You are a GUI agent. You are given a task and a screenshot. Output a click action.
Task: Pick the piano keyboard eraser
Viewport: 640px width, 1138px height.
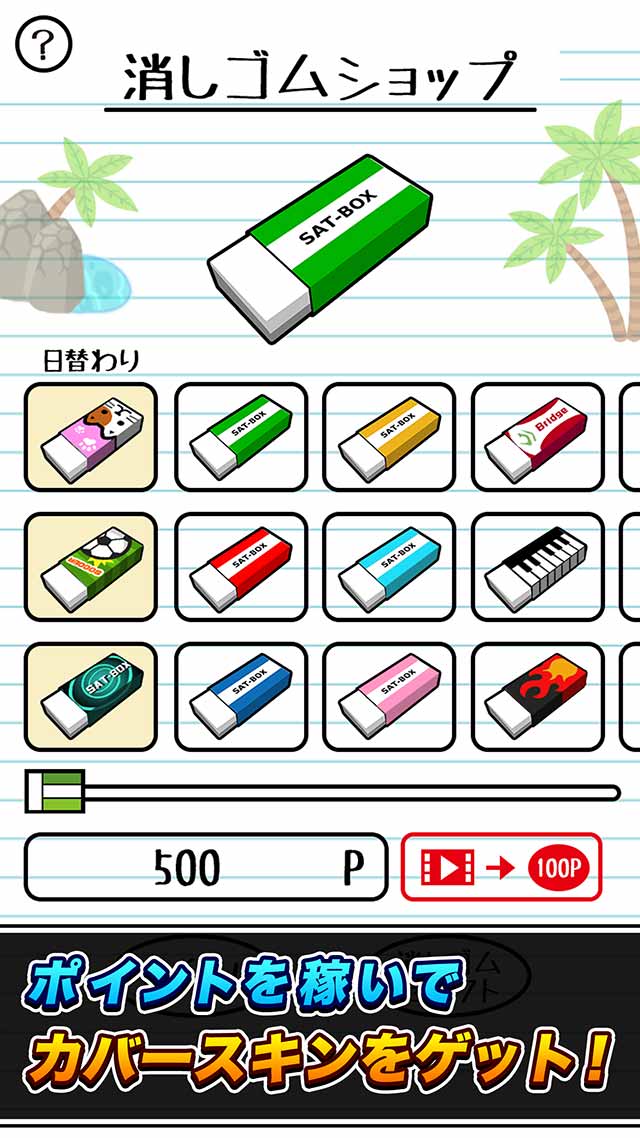(x=537, y=566)
